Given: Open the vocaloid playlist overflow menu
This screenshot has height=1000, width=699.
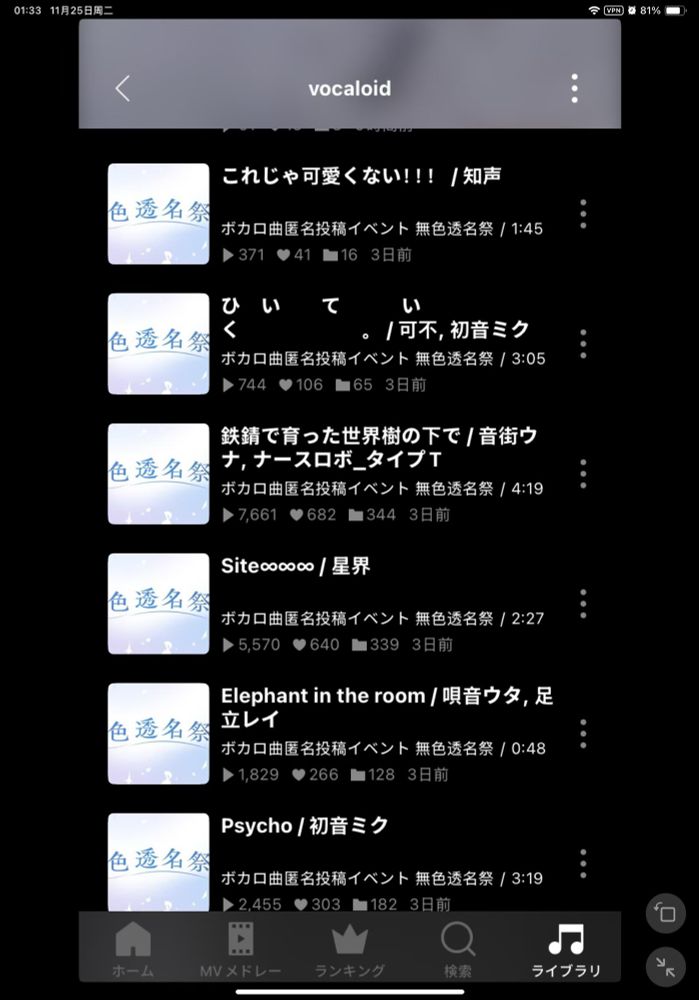Looking at the screenshot, I should 574,88.
